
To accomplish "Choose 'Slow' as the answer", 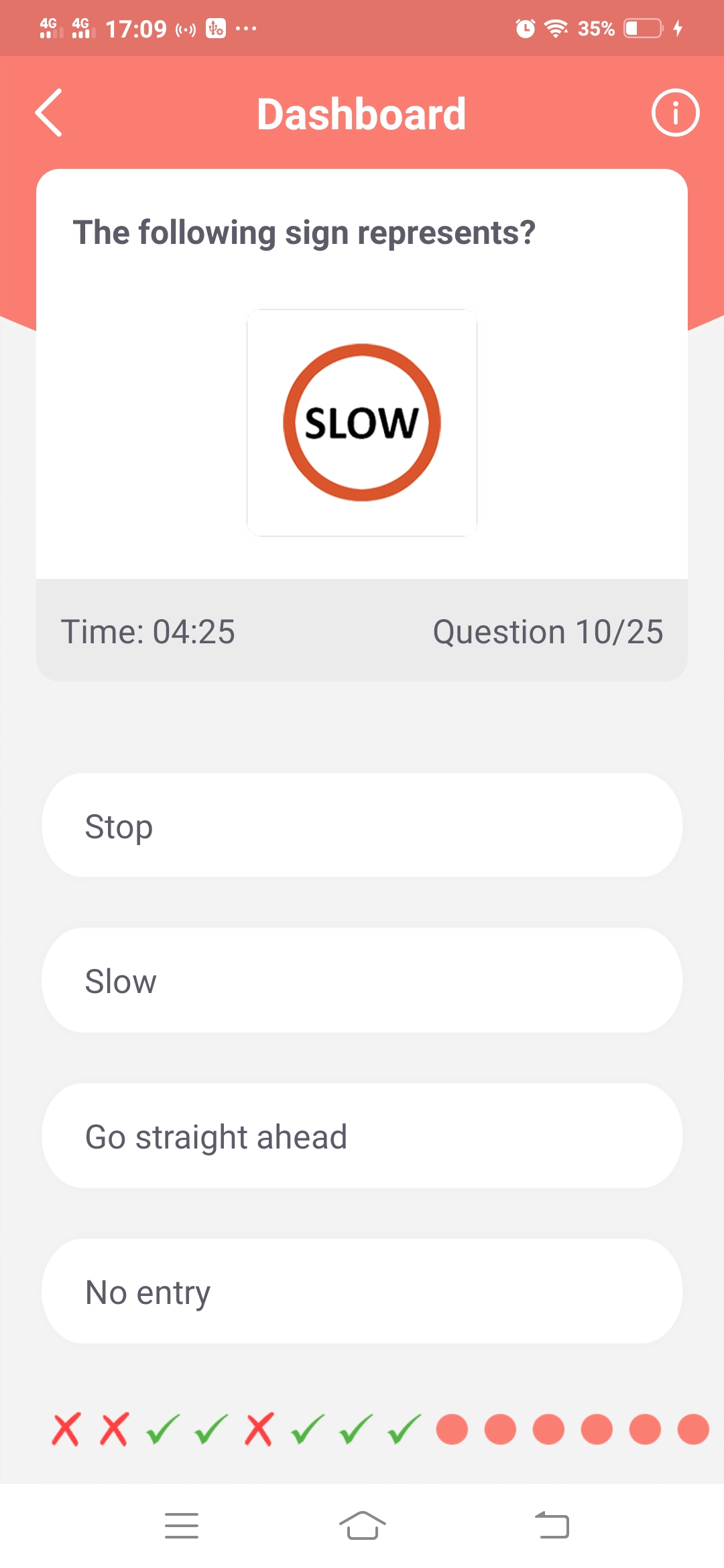I will click(x=362, y=981).
